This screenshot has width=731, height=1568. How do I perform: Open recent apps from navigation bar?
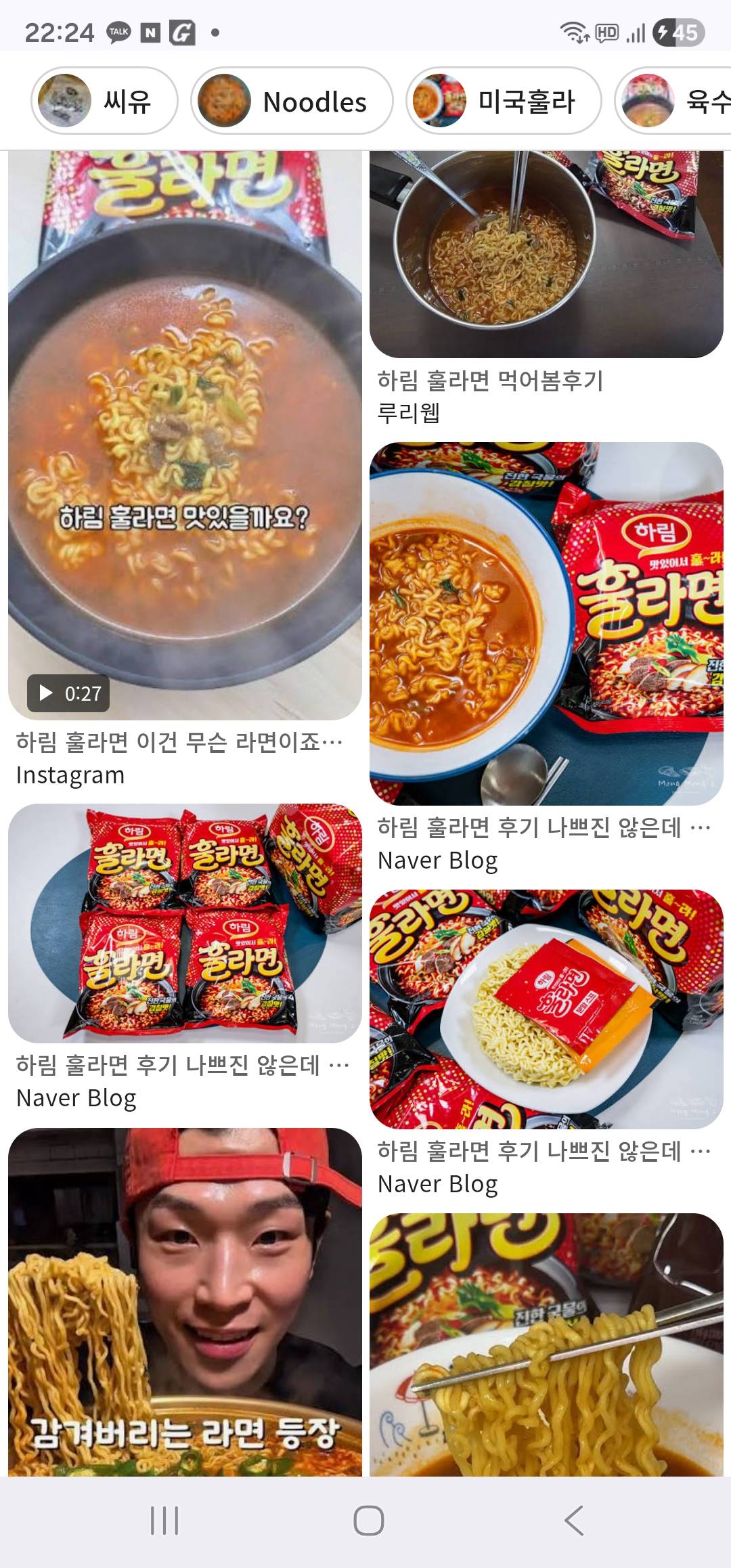point(164,1521)
